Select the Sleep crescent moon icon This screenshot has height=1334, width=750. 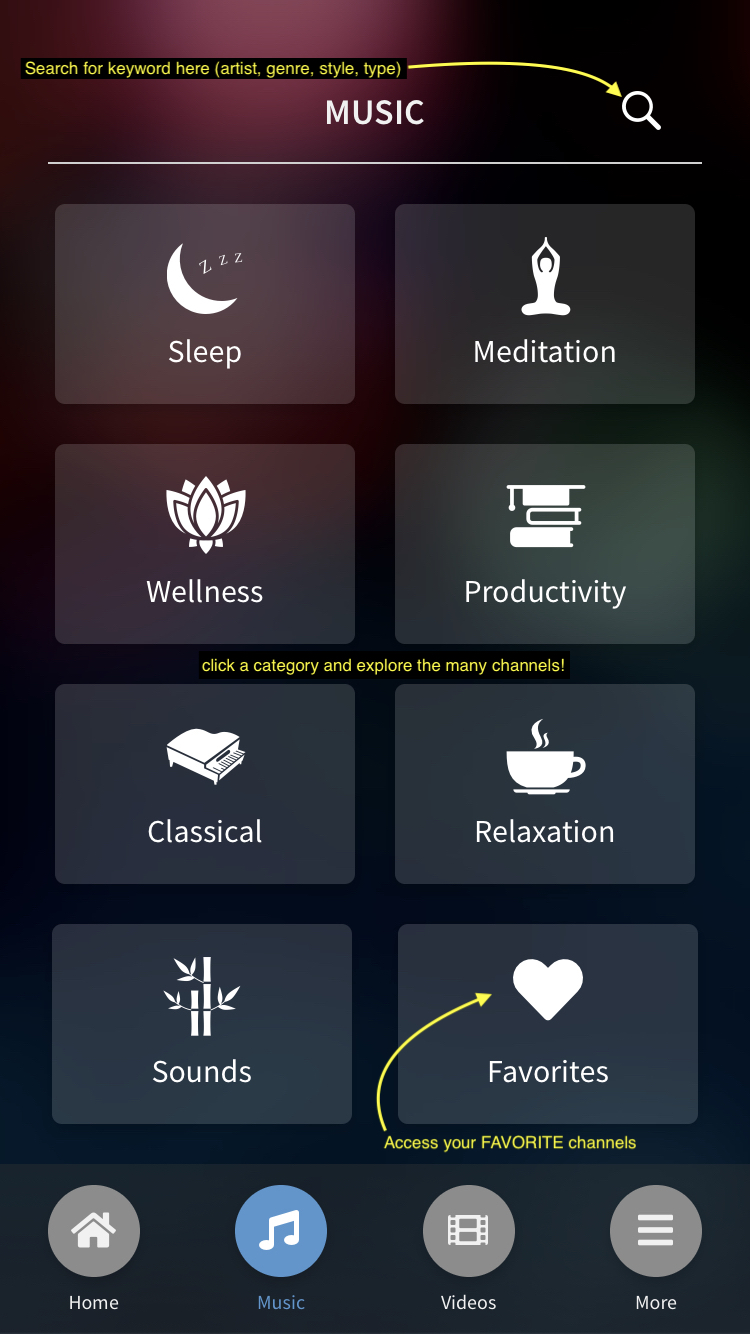(204, 274)
